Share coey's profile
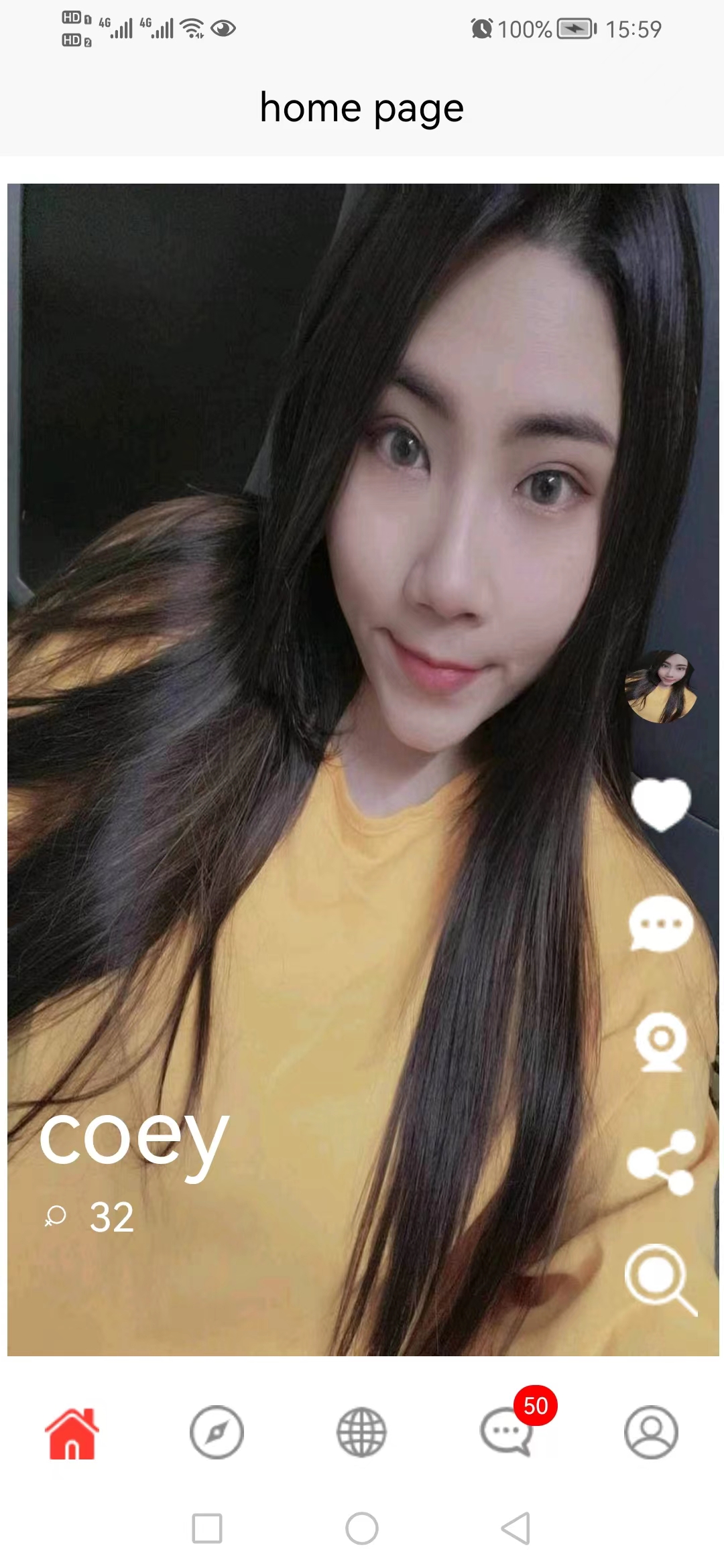The image size is (724, 1568). [x=661, y=1163]
